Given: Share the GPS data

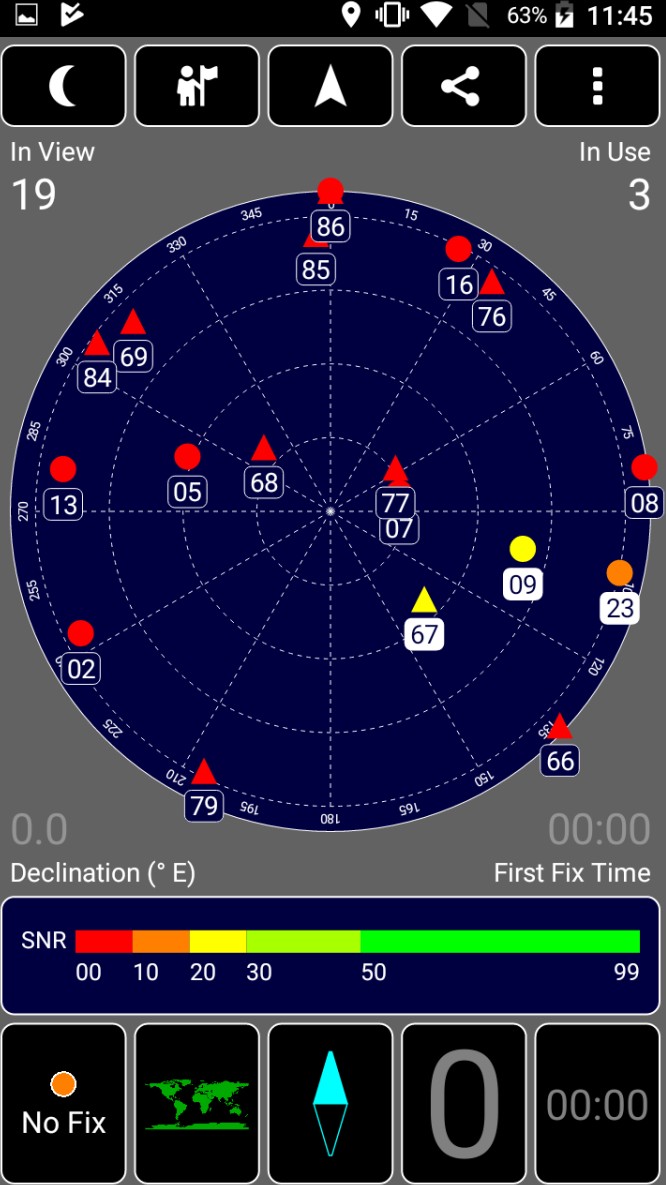Looking at the screenshot, I should [x=463, y=85].
